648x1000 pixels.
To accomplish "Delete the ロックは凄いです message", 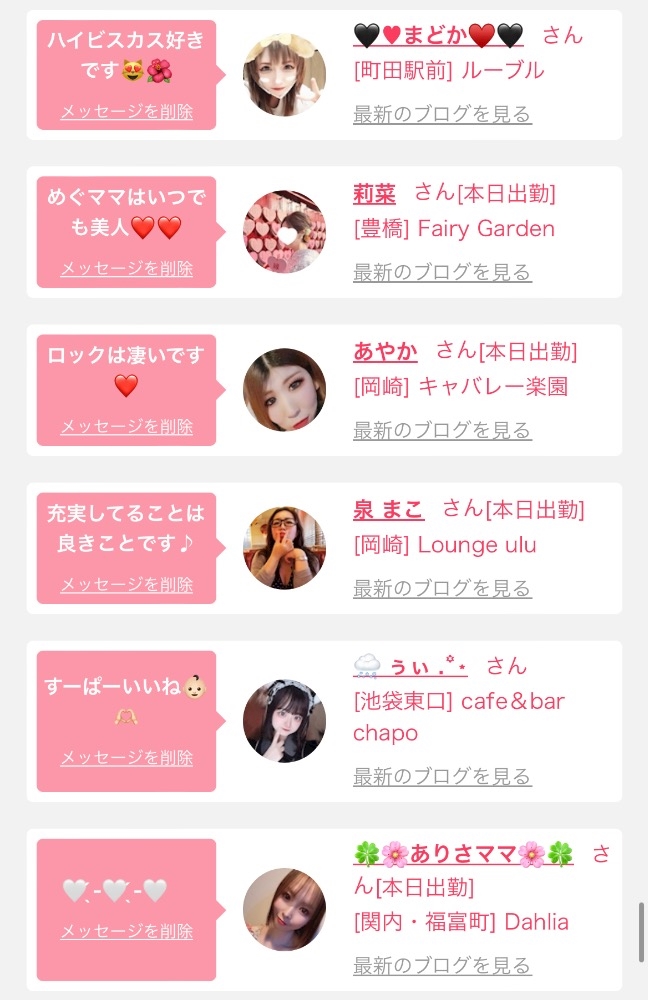I will tap(126, 427).
